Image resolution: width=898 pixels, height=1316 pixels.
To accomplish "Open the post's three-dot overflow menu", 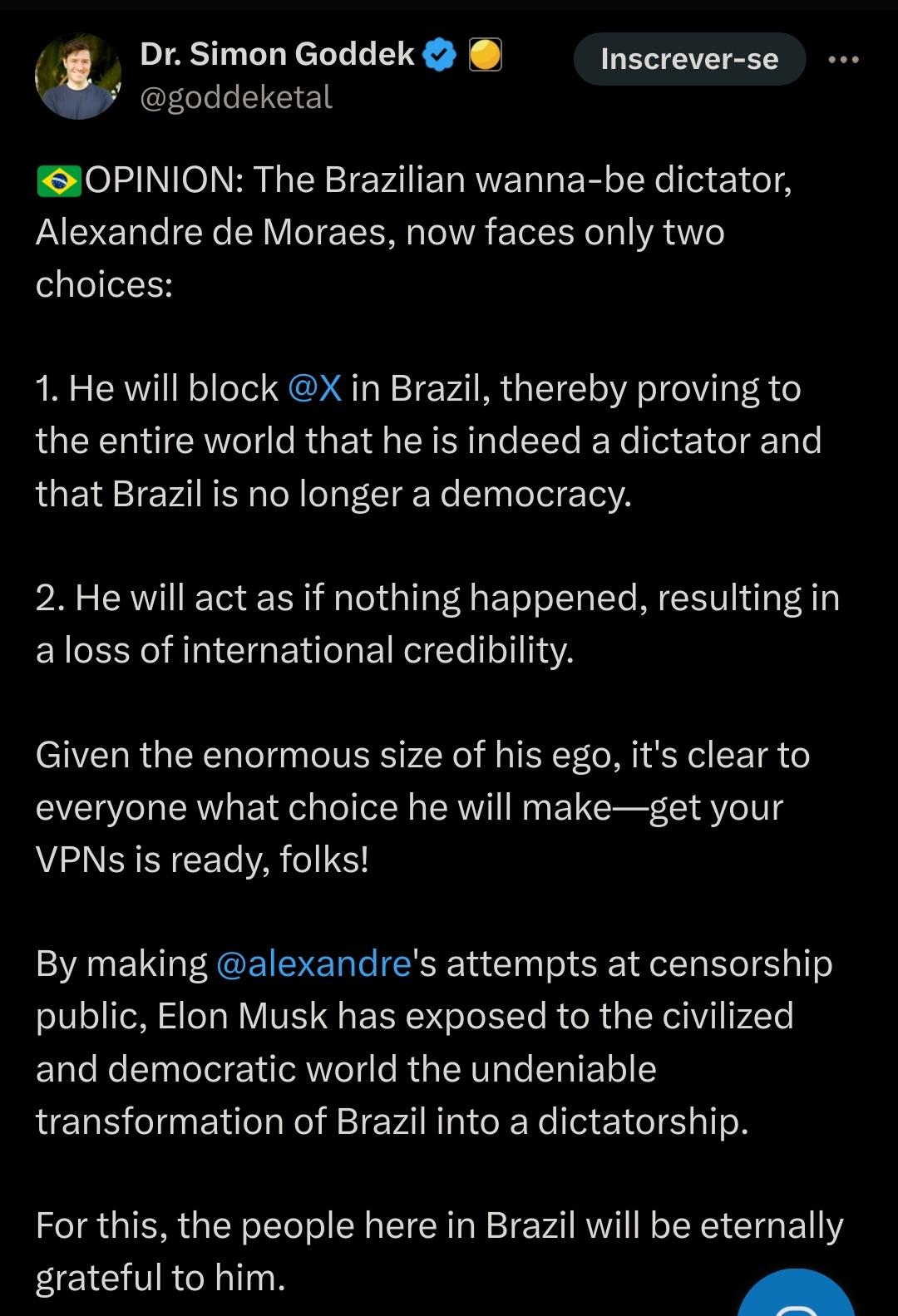I will (x=843, y=59).
